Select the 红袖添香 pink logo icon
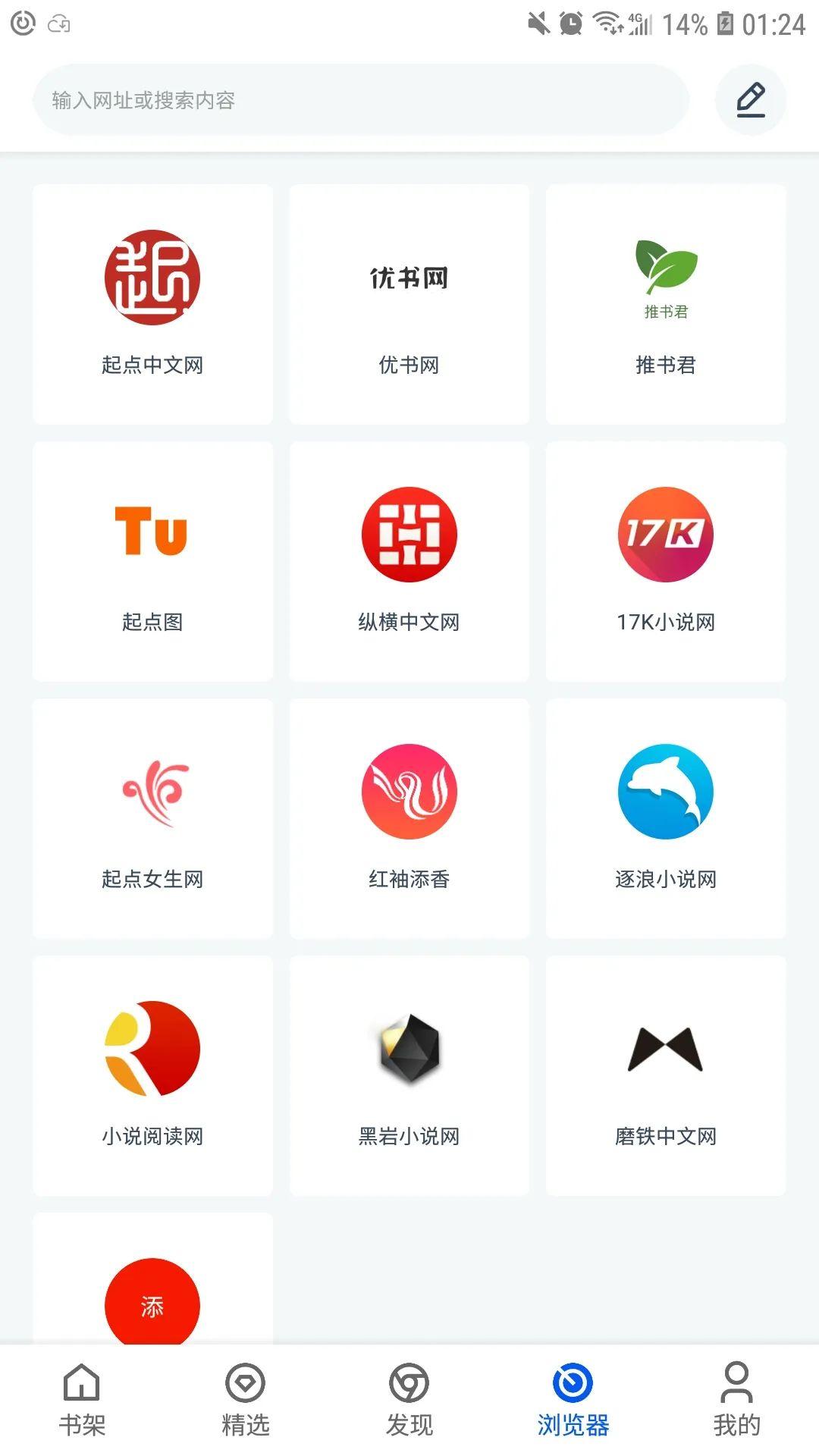This screenshot has height=1456, width=819. pyautogui.click(x=408, y=791)
